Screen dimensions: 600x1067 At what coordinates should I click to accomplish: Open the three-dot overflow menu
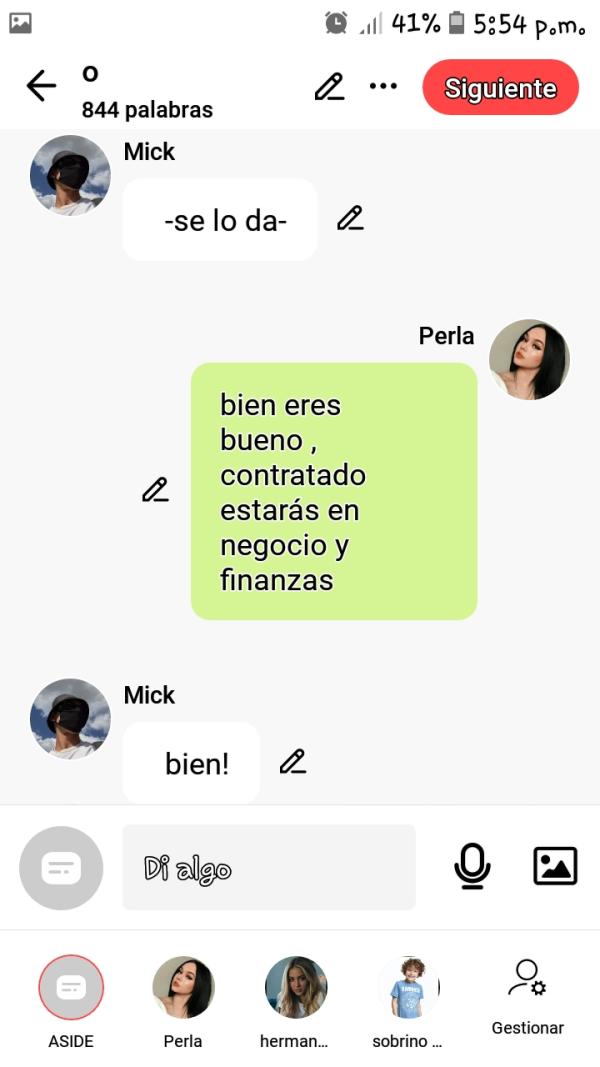(383, 87)
